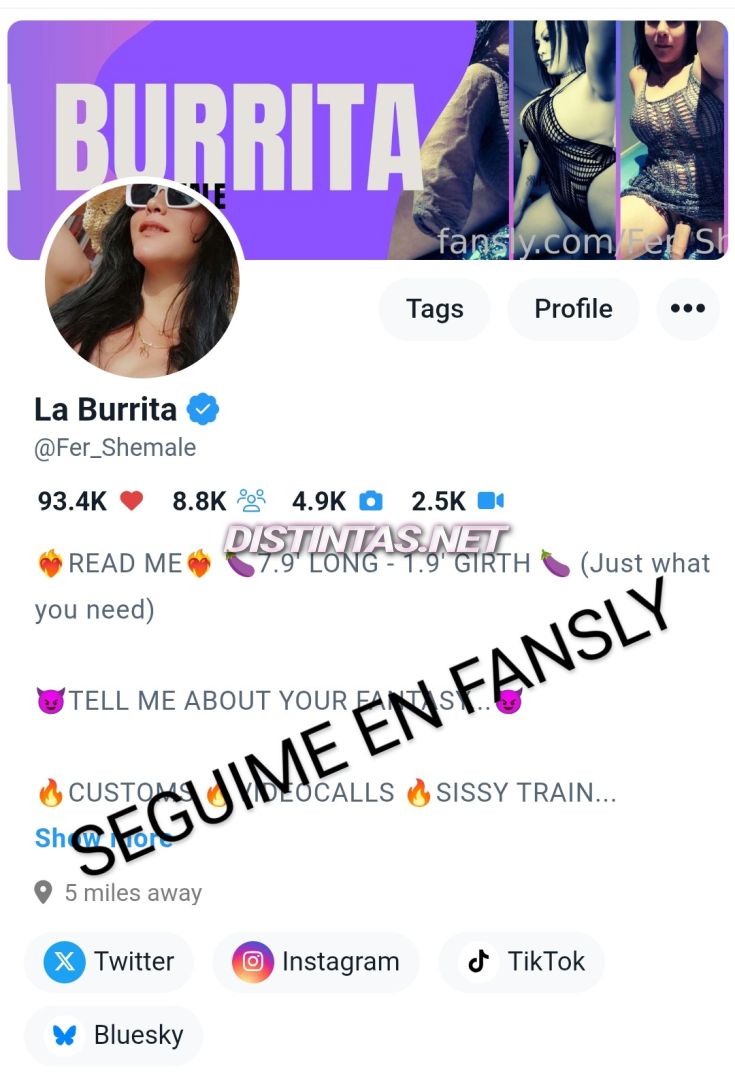
Task: Open the Instagram link chip
Action: (316, 962)
